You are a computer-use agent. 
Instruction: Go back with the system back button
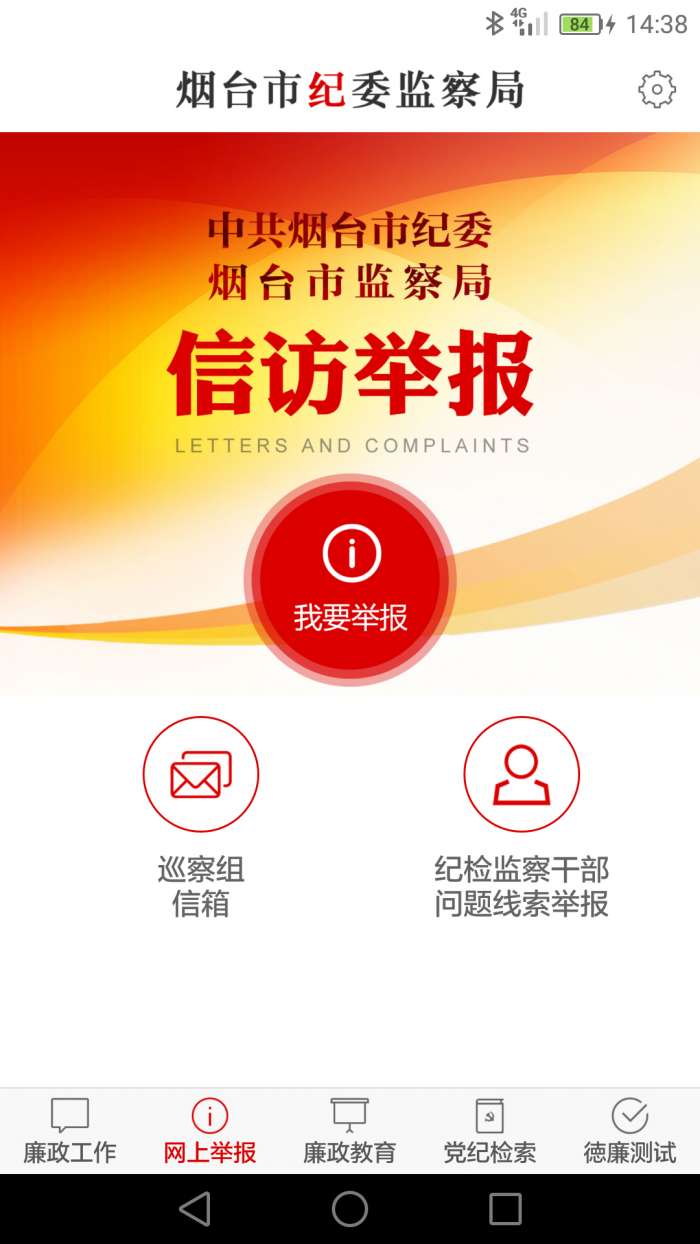click(x=195, y=1209)
